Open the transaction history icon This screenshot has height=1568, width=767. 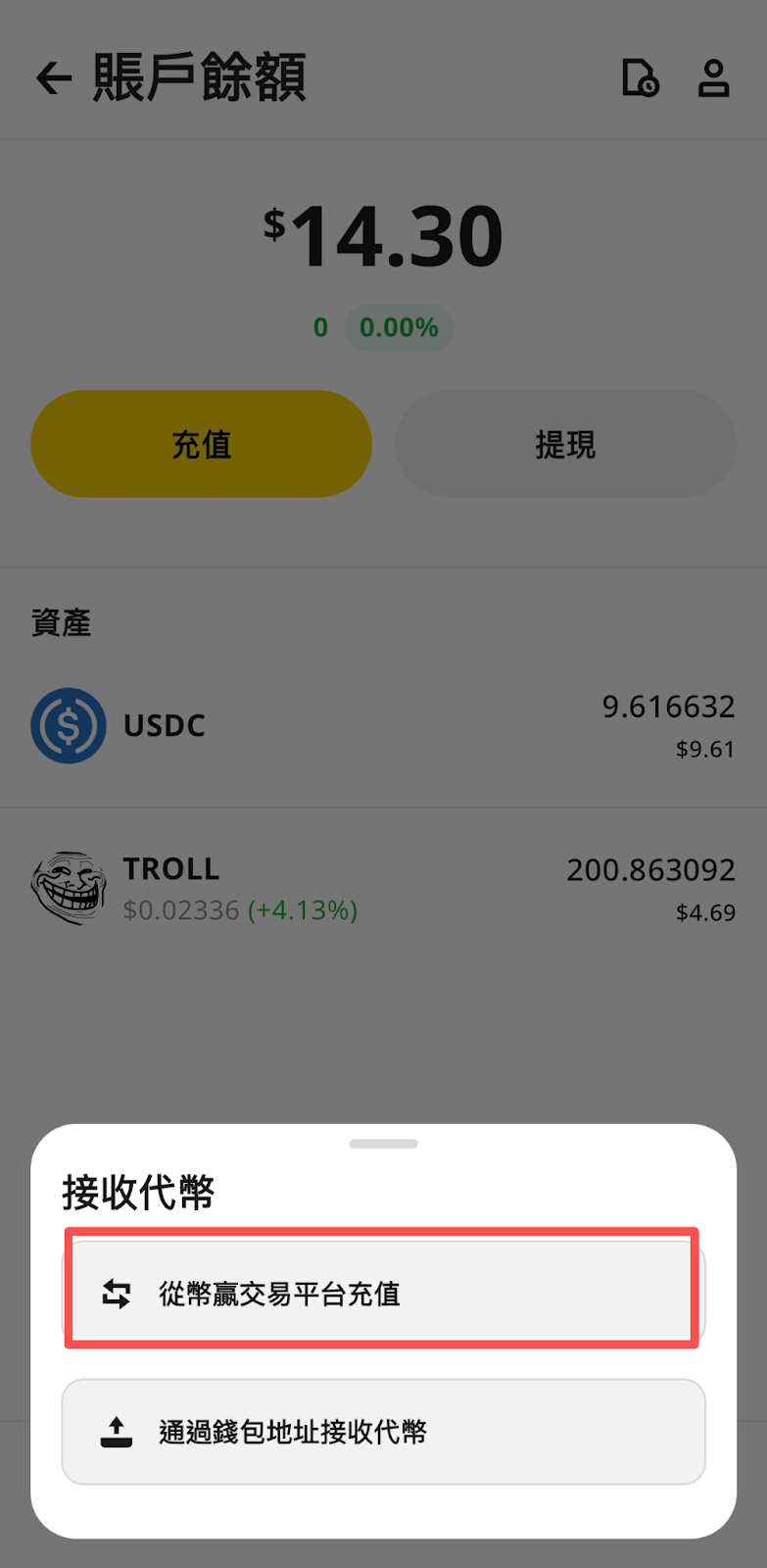point(641,78)
